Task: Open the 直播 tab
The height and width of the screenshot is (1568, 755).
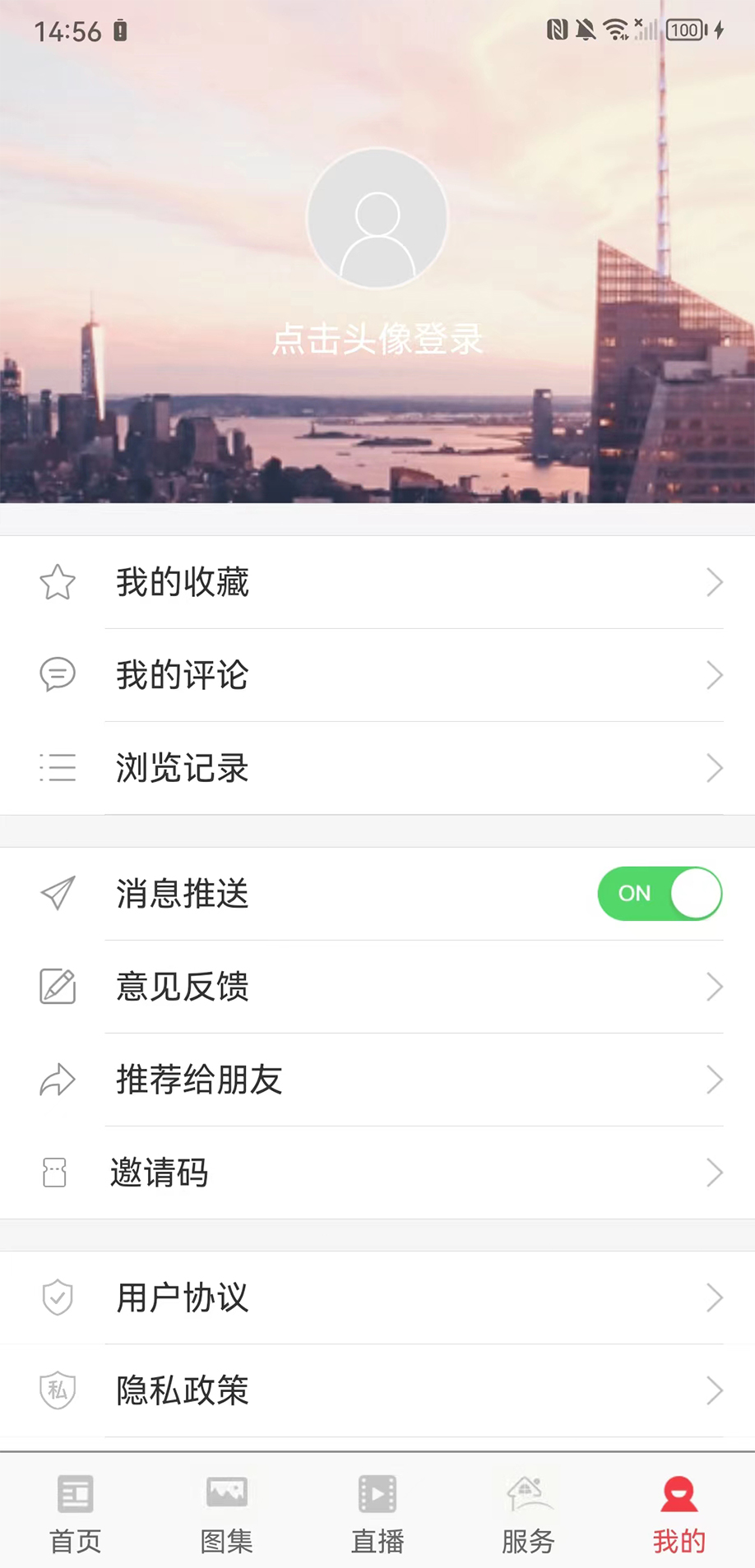Action: pyautogui.click(x=377, y=1513)
